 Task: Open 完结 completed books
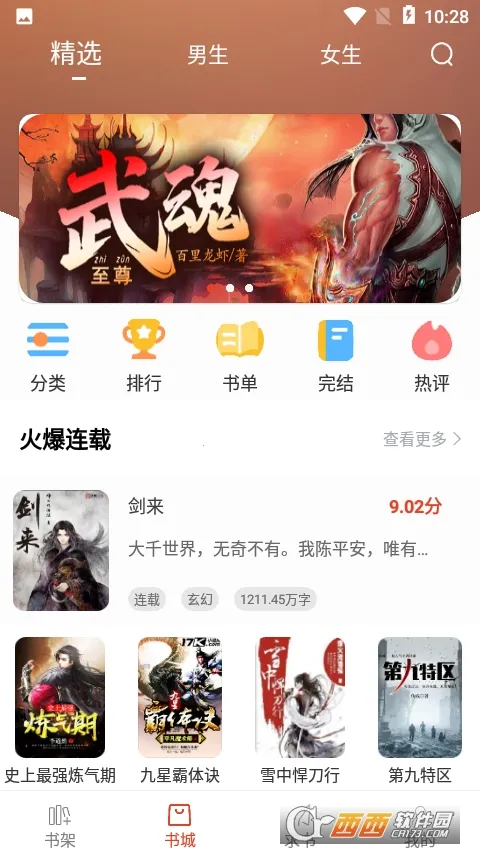click(x=336, y=356)
